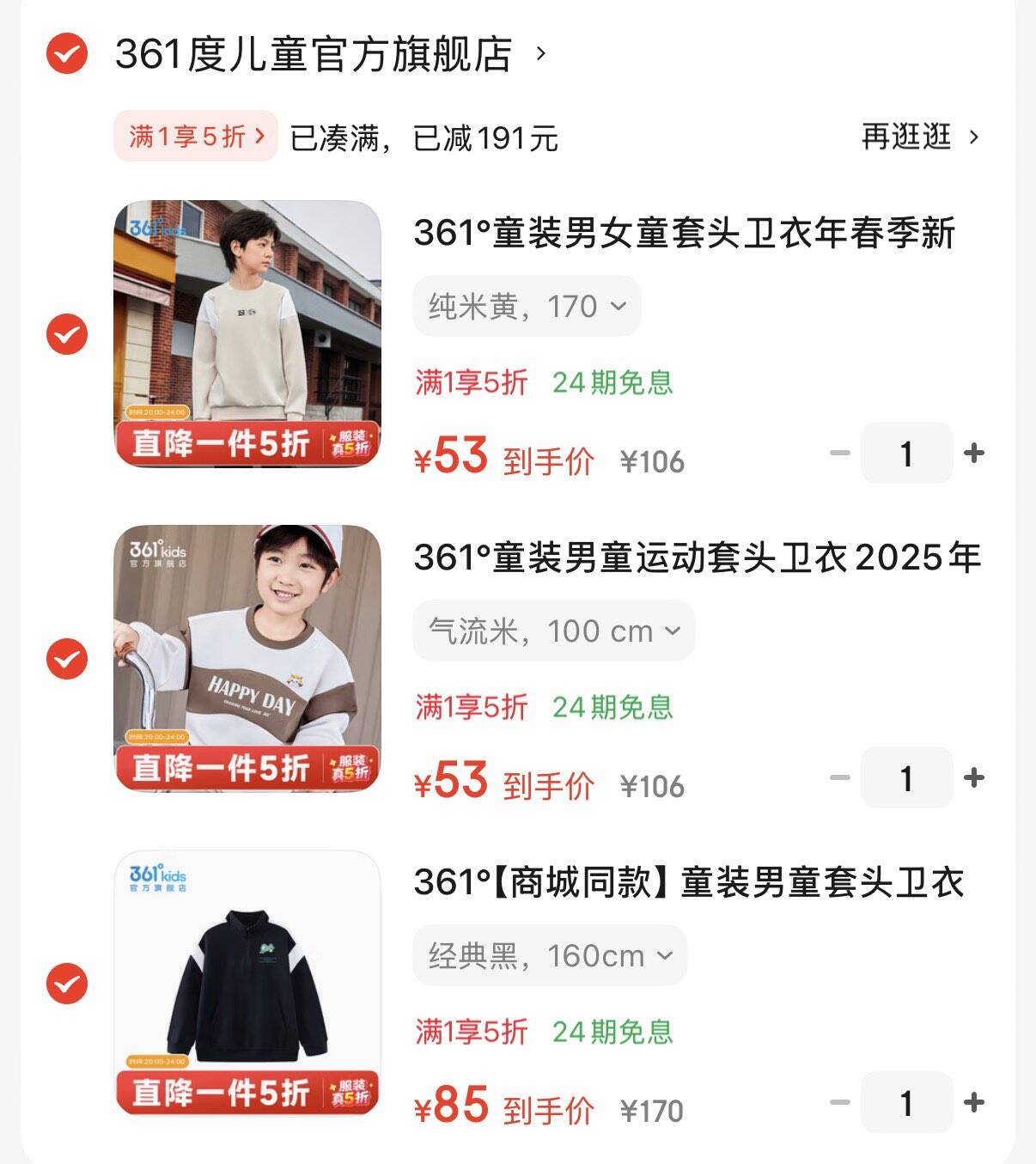Screen dimensions: 1036x1164
Task: Increase quantity of the 气流米 sweatshirt
Action: point(973,777)
